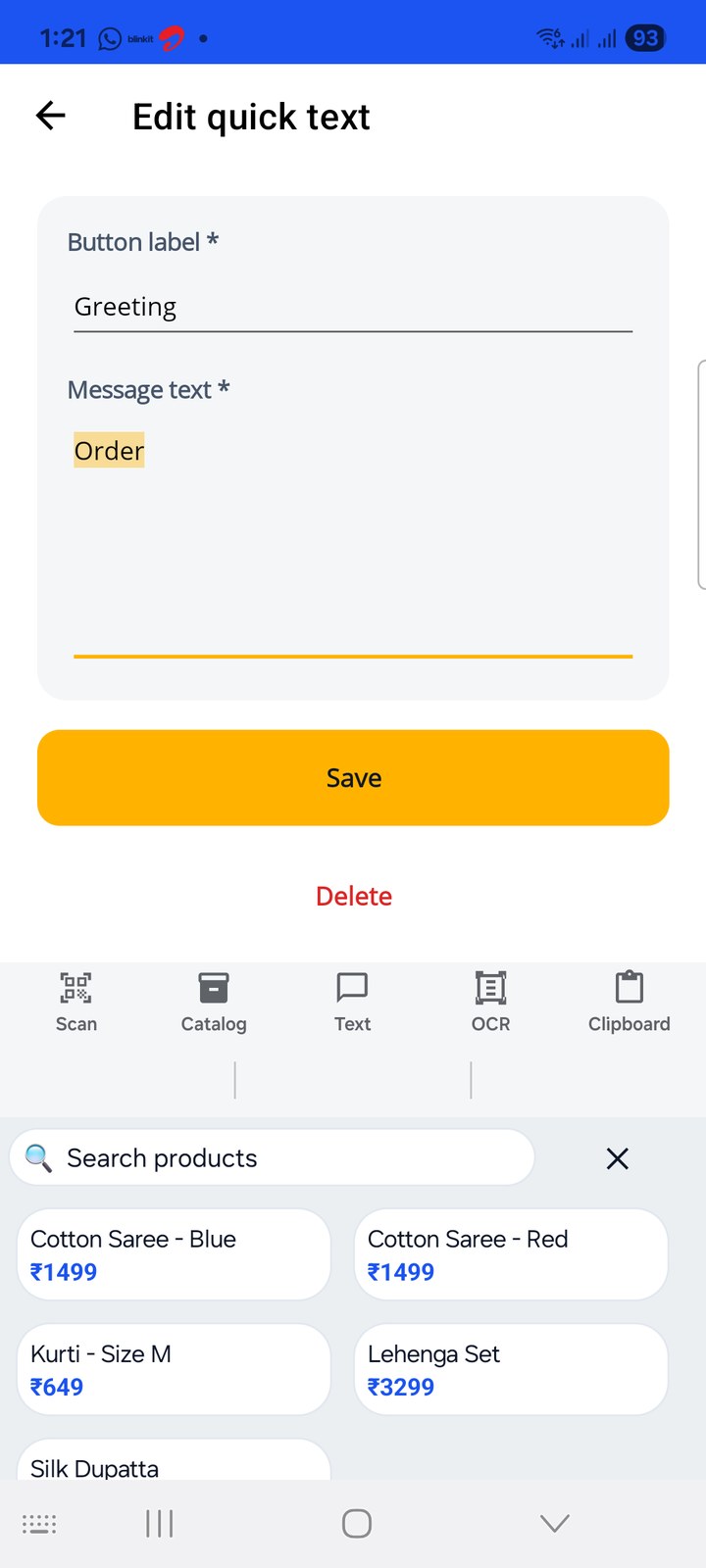Go back from Edit quick text
Viewport: 706px width, 1568px height.
click(x=51, y=117)
